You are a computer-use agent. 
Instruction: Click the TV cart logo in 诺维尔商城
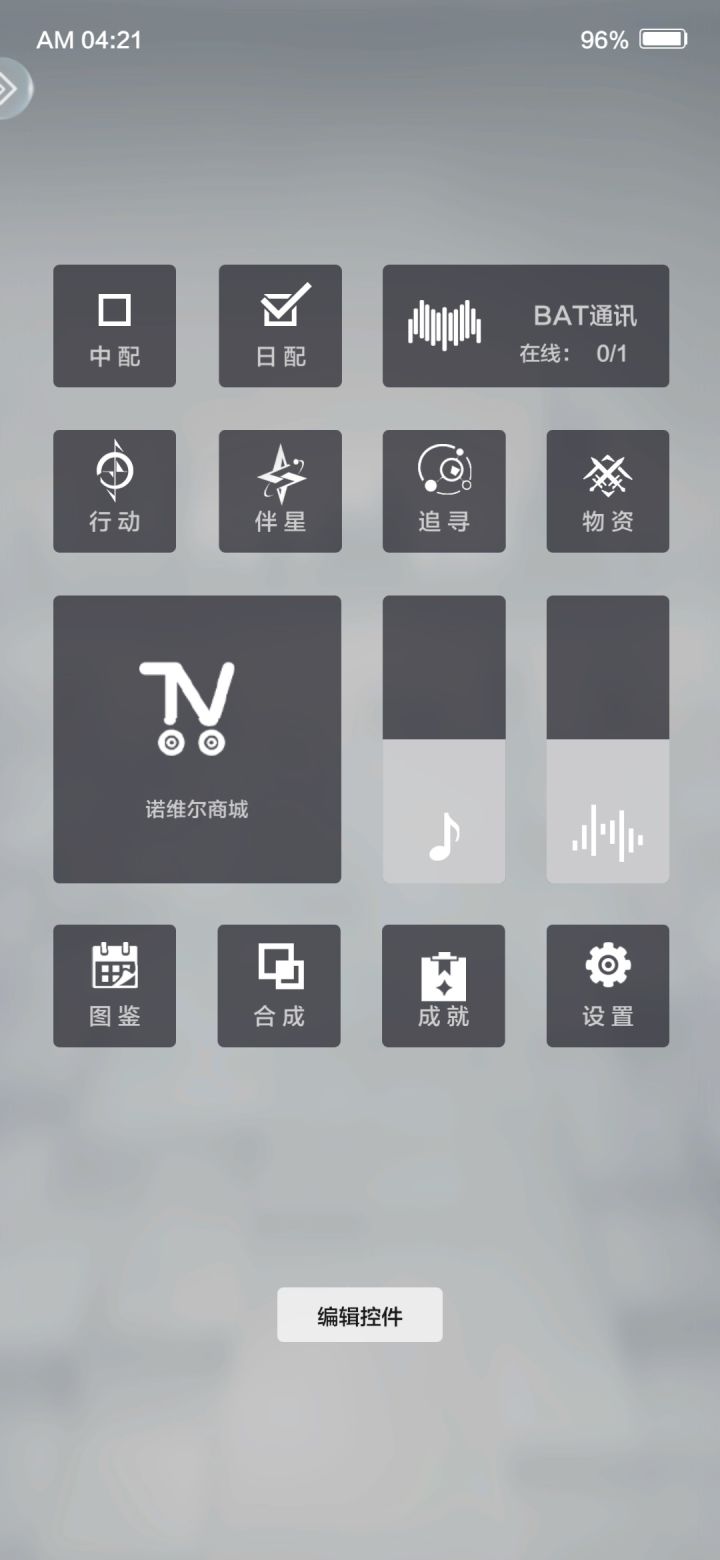(193, 700)
